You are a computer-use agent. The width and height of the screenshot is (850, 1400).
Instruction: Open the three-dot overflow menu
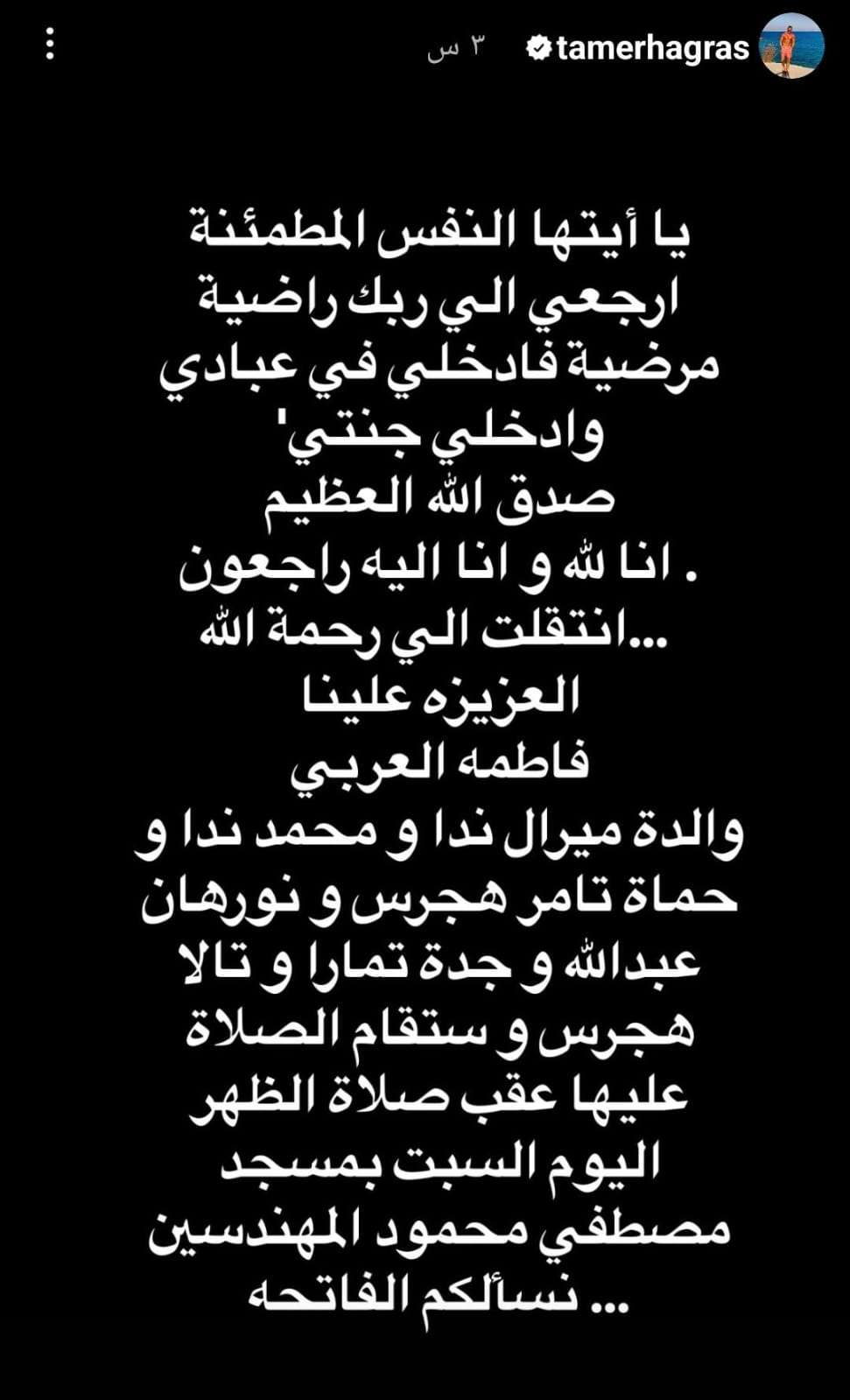[50, 45]
